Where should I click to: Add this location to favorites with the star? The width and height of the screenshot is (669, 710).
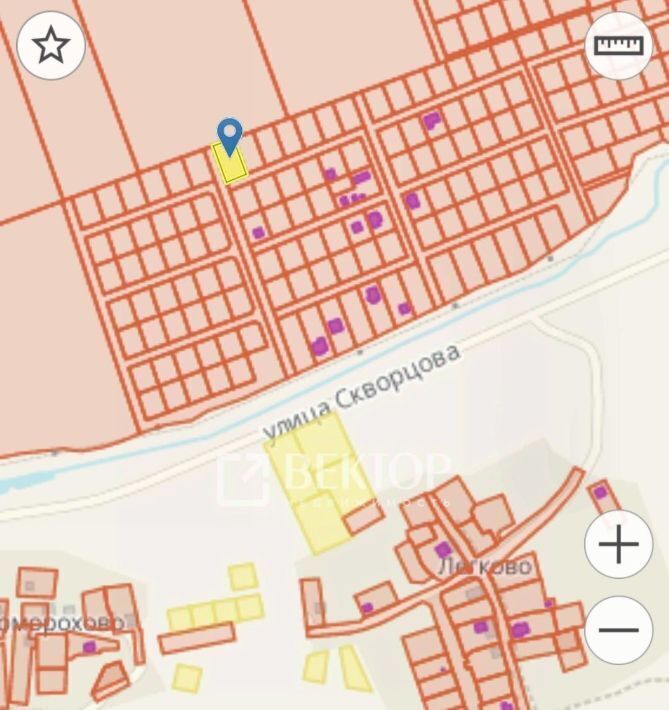[x=51, y=46]
